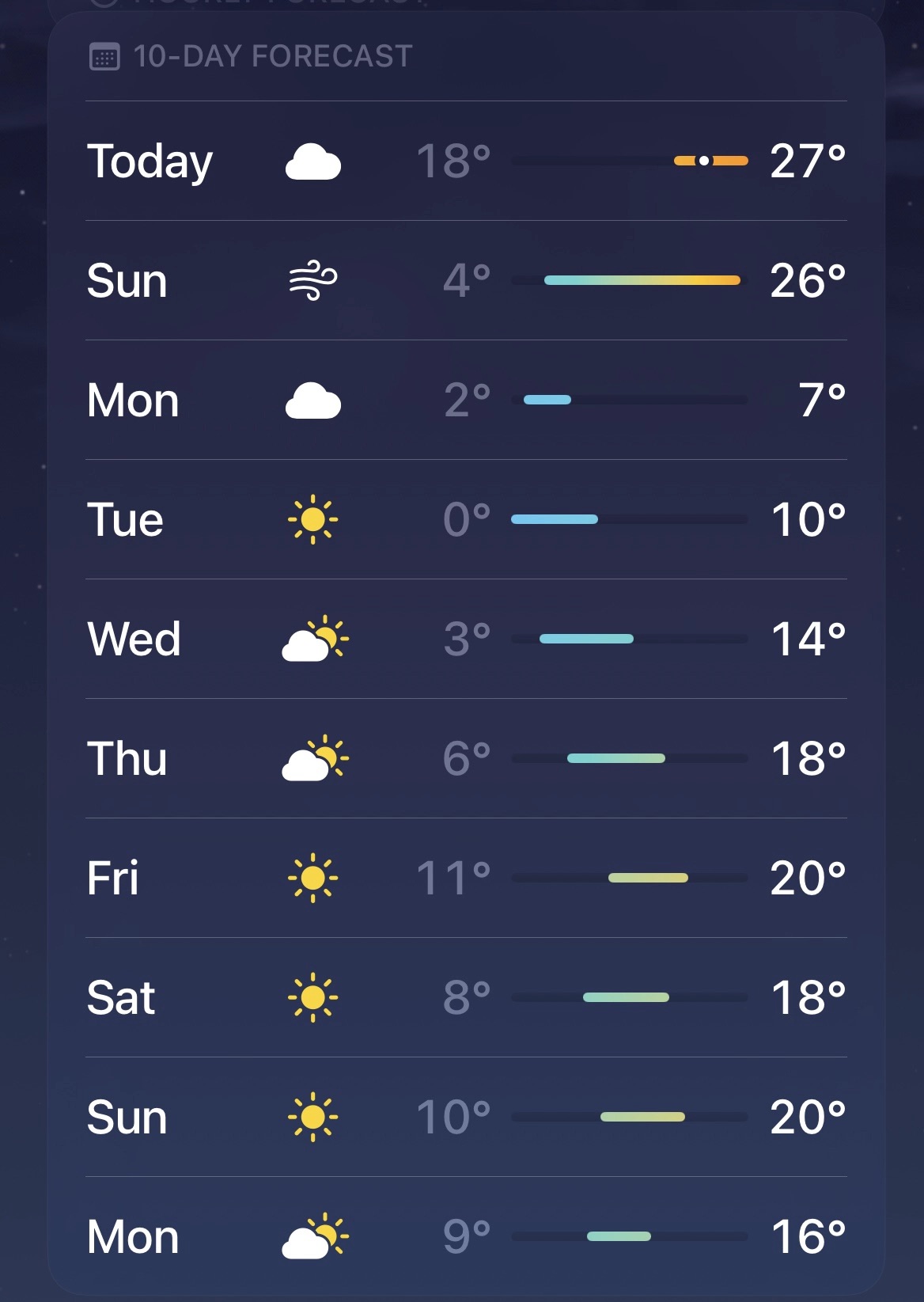Show Thu forecast details
Screen dimensions: 924x1302
coord(465,759)
